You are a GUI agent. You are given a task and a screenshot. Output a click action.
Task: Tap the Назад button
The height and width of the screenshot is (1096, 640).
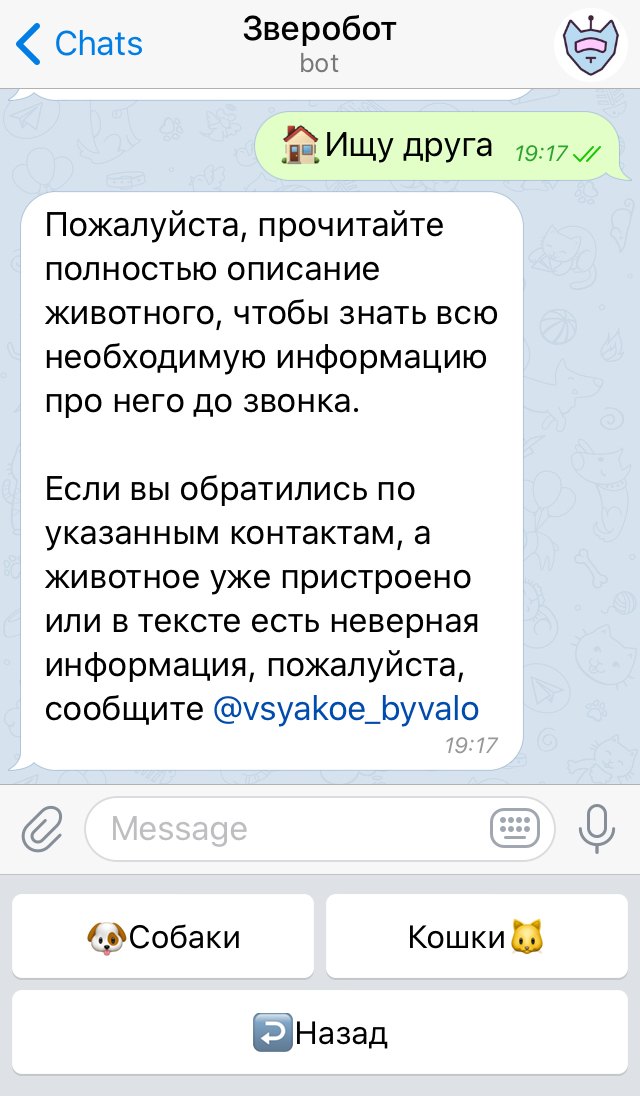pos(319,1032)
